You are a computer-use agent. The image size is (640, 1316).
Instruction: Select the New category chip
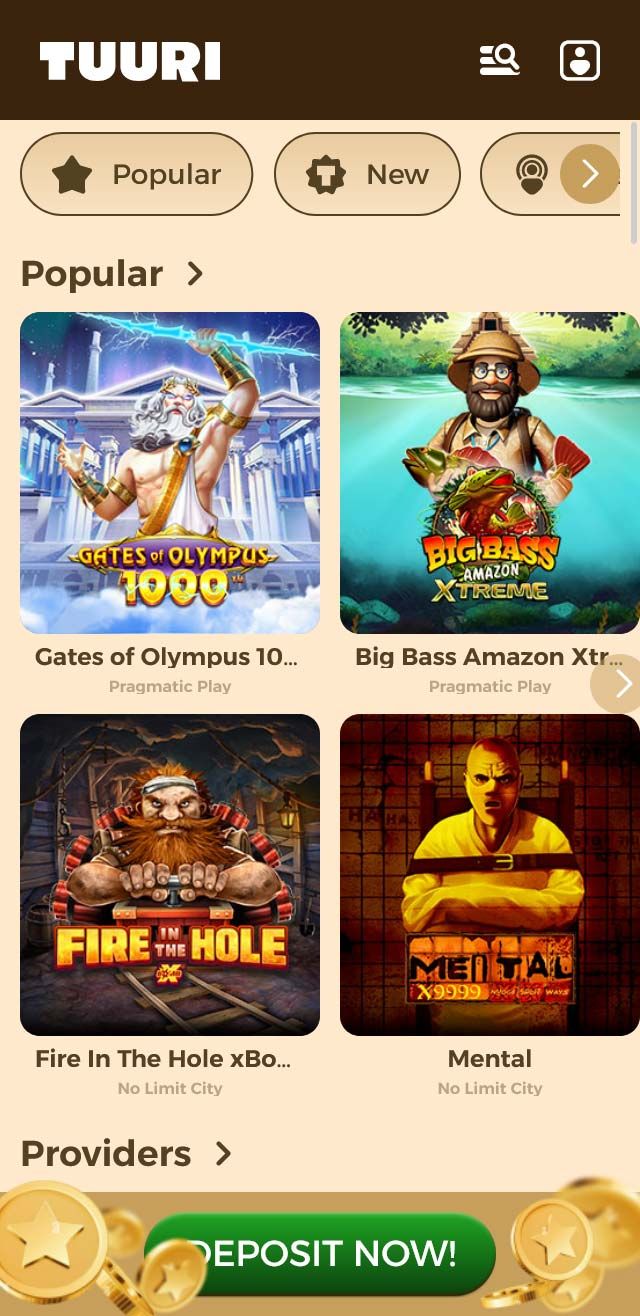click(367, 174)
